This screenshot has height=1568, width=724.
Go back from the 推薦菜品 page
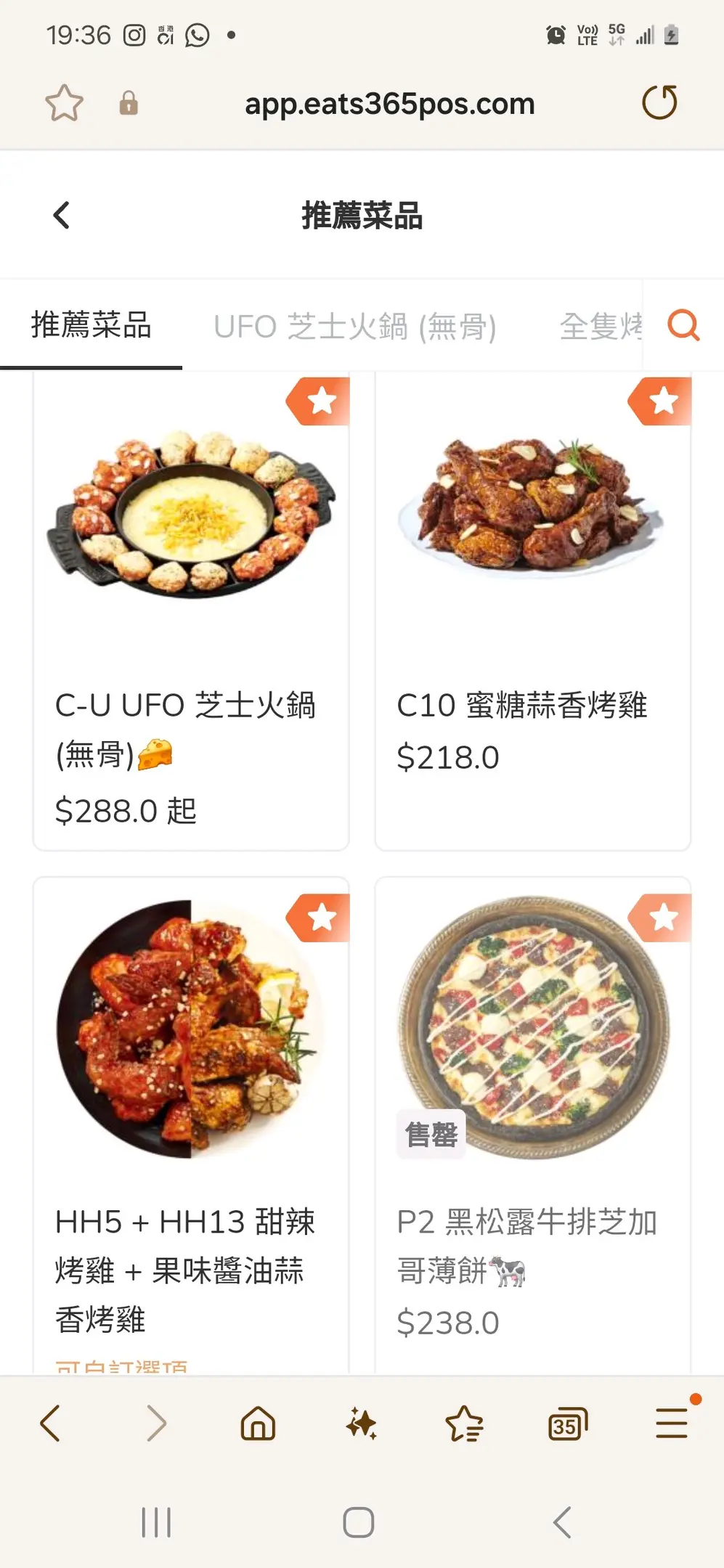point(62,216)
